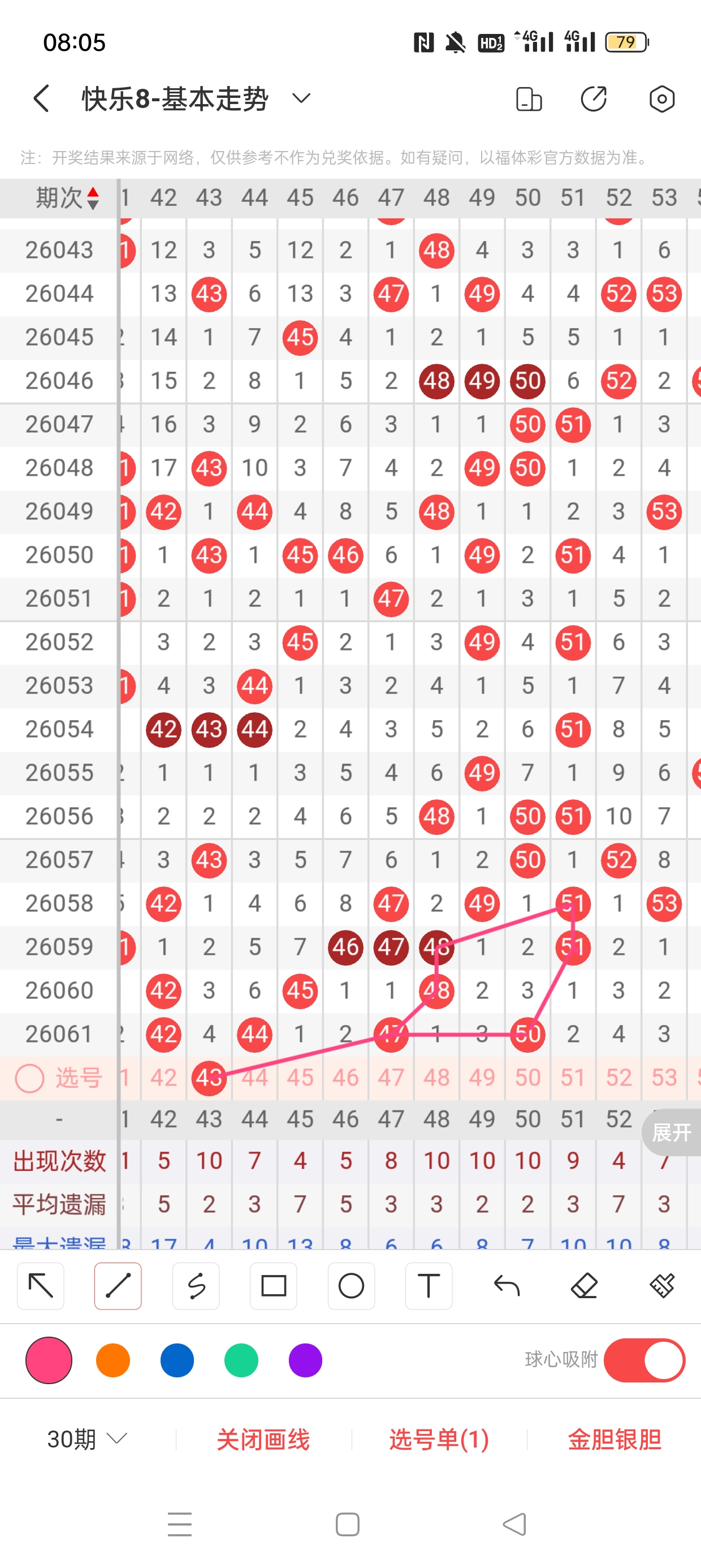Select the text tool
This screenshot has height=1568, width=701.
point(429,1286)
